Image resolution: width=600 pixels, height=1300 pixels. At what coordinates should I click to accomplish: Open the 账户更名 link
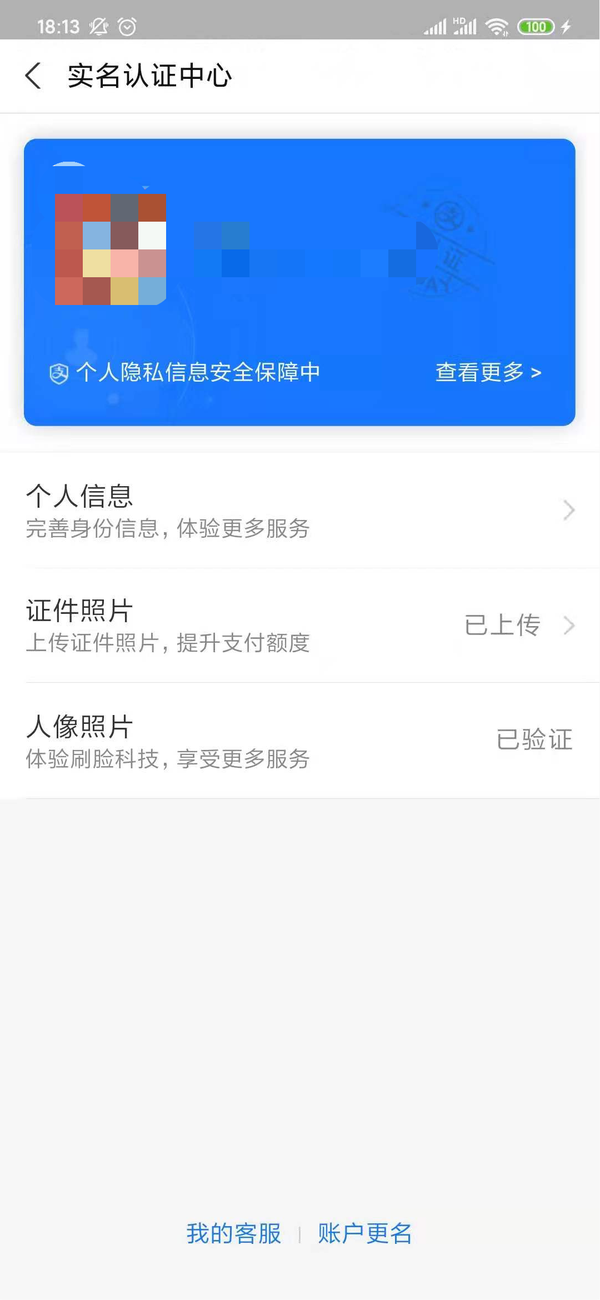tap(365, 1233)
